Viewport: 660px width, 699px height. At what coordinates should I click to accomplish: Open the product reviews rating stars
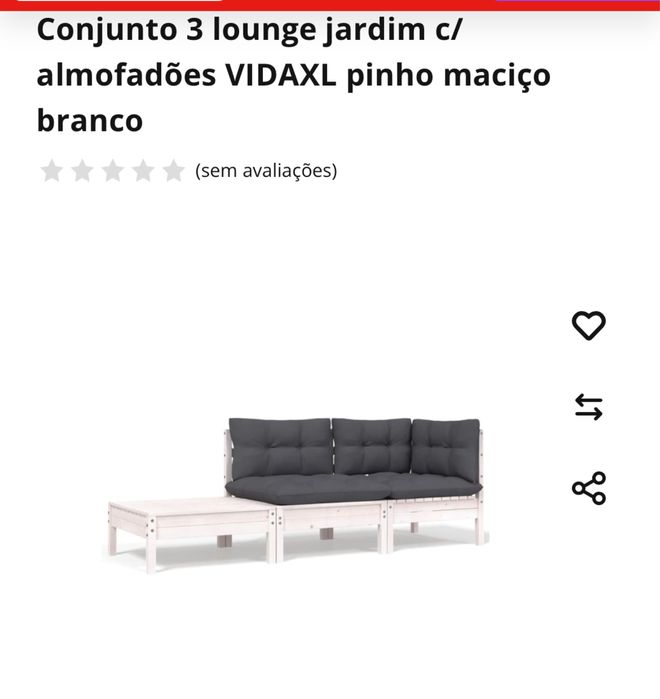click(112, 171)
